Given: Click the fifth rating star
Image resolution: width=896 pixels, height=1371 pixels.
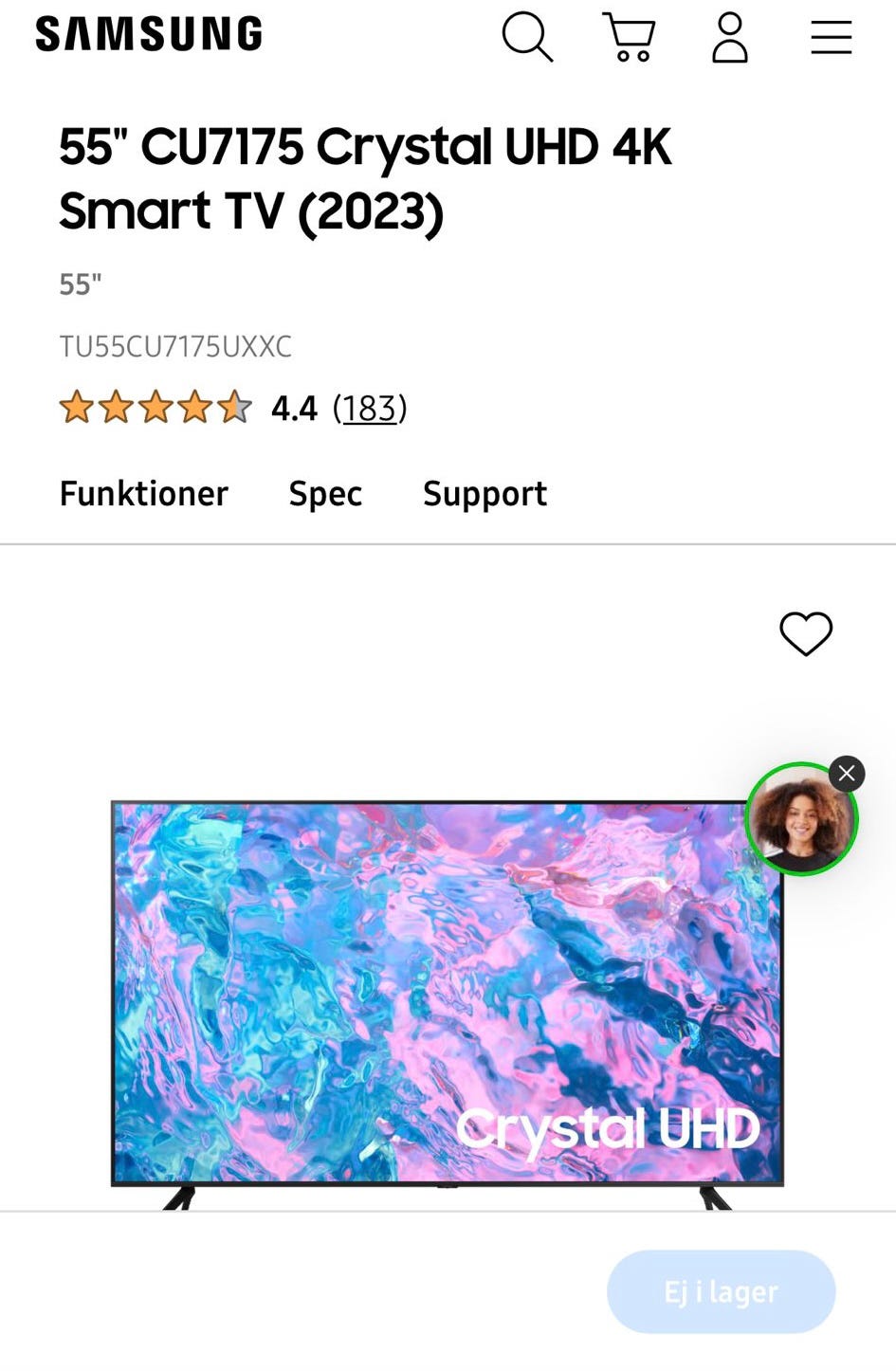Looking at the screenshot, I should click(x=232, y=407).
